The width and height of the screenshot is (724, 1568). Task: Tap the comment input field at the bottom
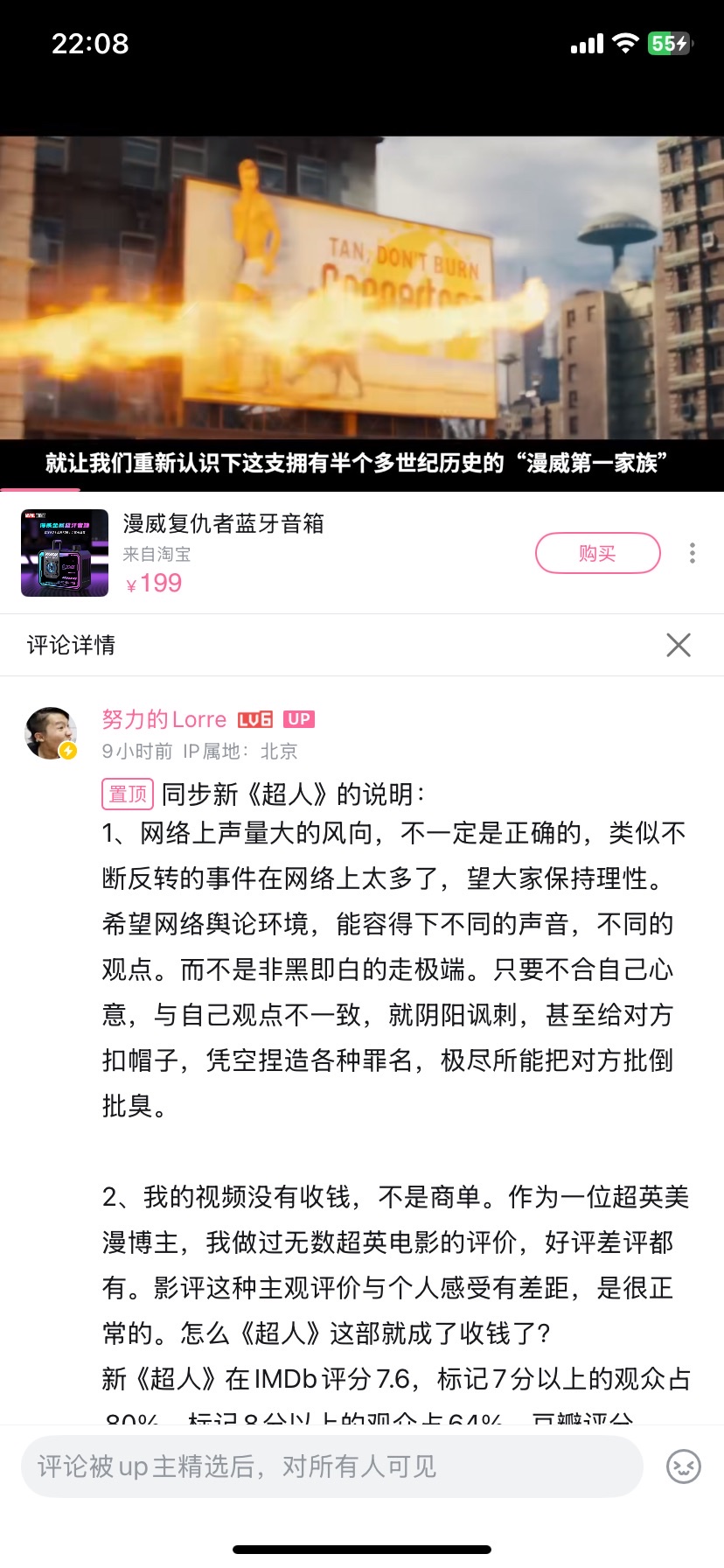[x=332, y=1466]
